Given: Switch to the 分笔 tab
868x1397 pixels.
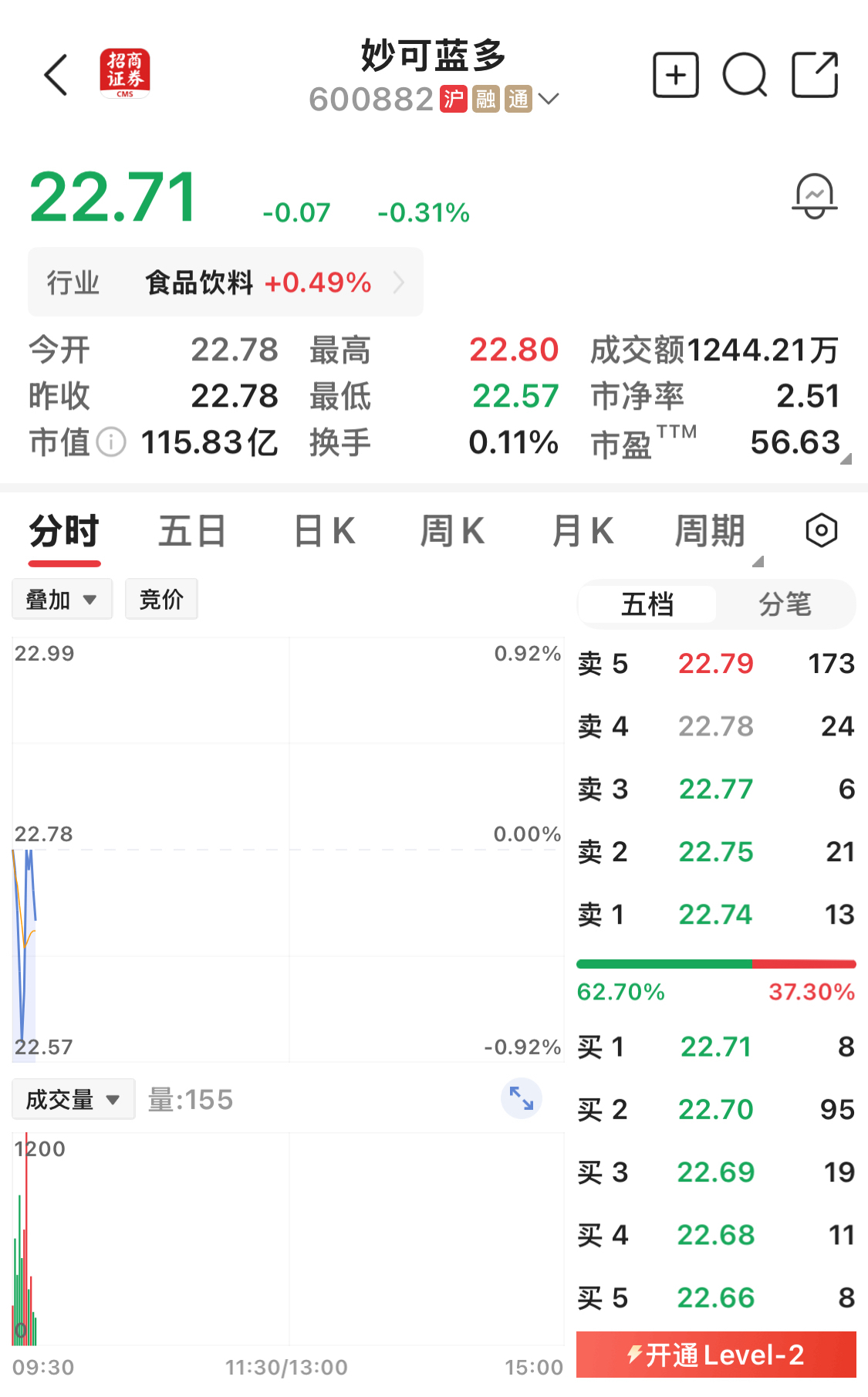Looking at the screenshot, I should coord(785,604).
